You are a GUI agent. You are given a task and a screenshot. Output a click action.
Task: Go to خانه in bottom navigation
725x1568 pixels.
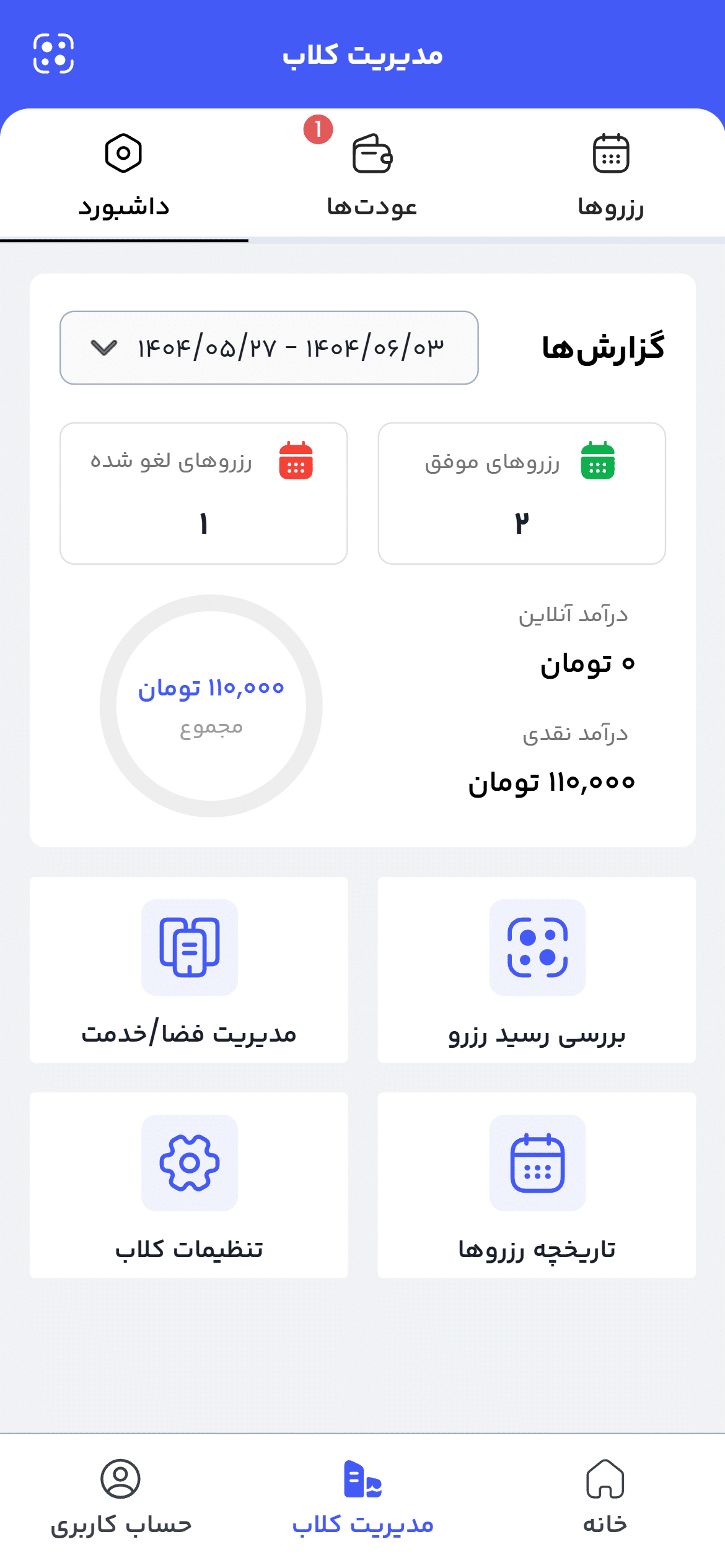click(605, 1495)
